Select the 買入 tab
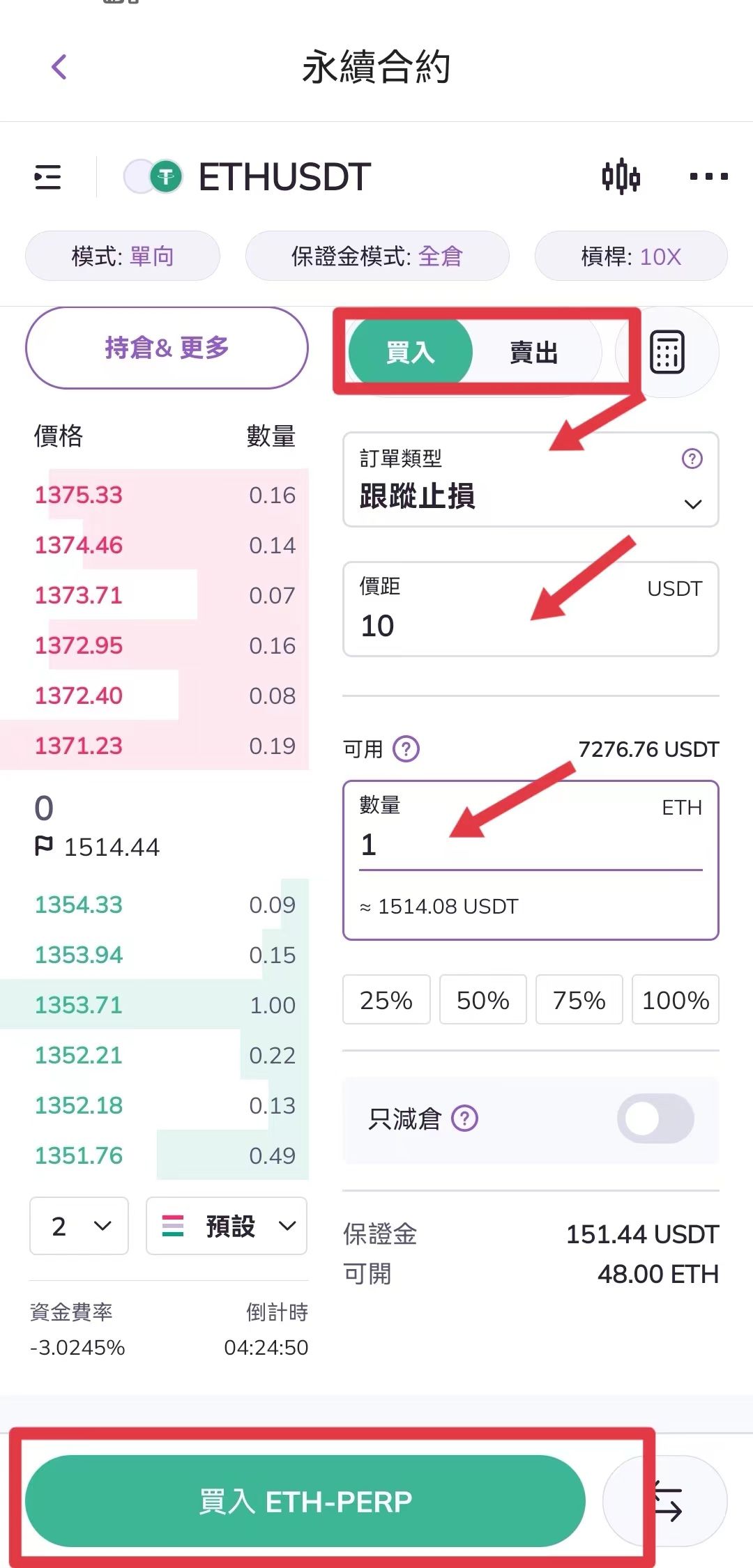This screenshot has width=753, height=1568. (411, 353)
